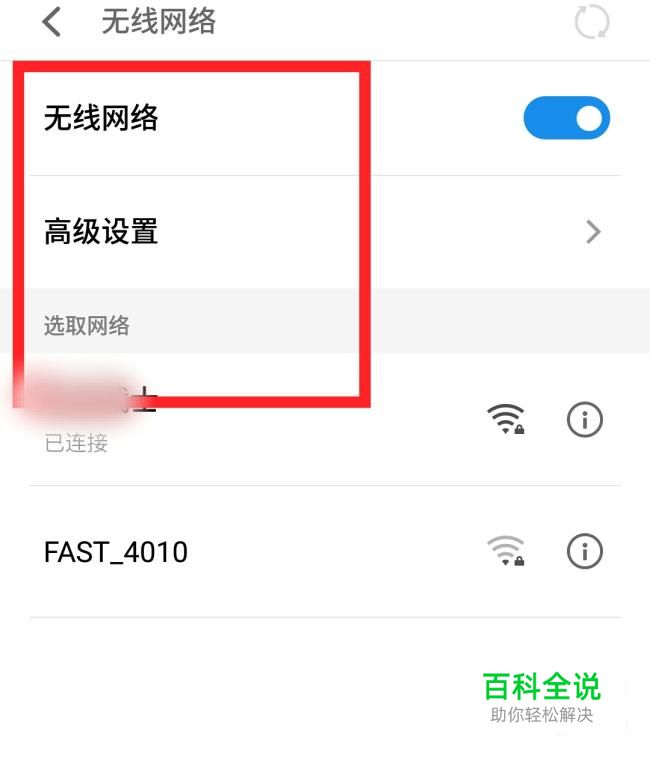The height and width of the screenshot is (758, 650).
Task: View info for the connected network
Action: point(585,420)
